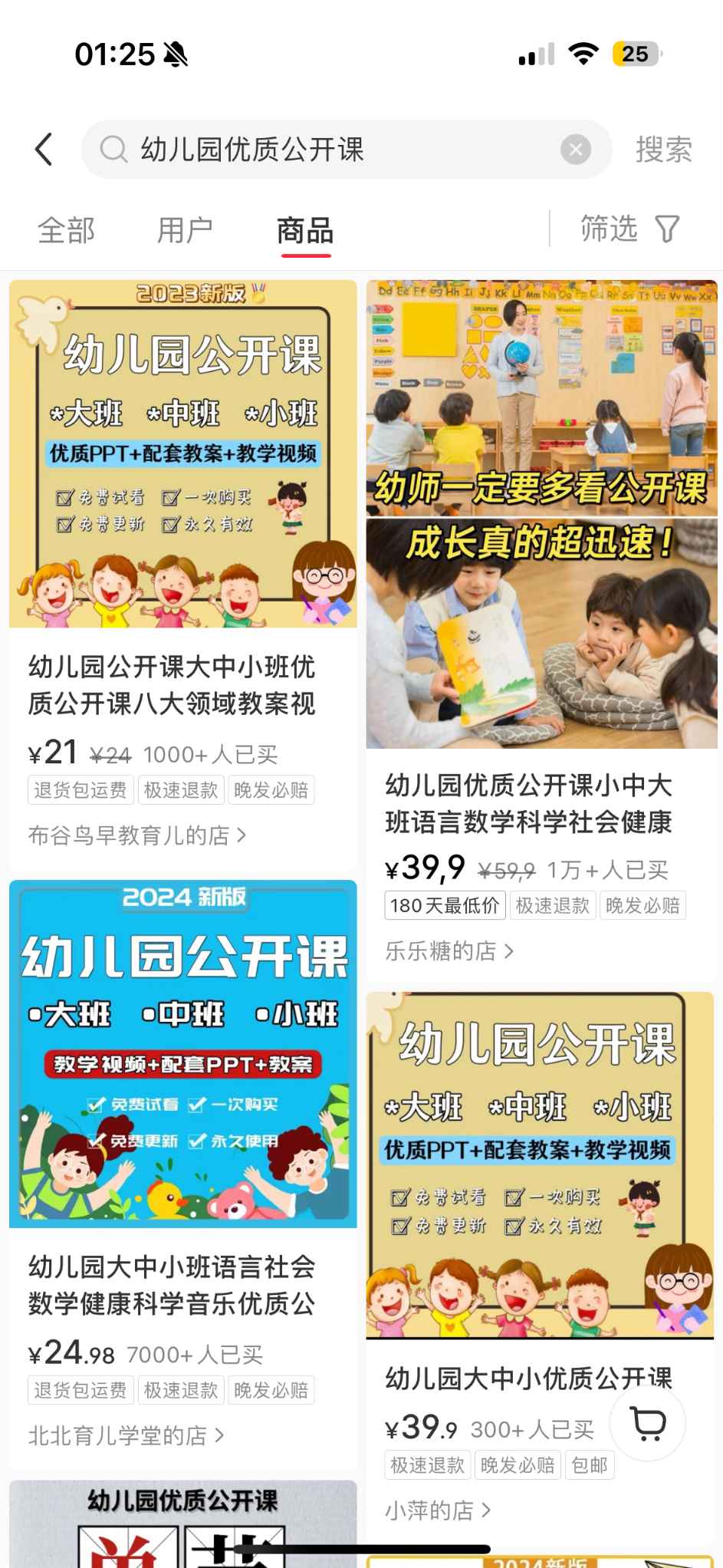Open the 幼儿园大中小优质公开课 product
The image size is (723, 1568).
point(540,1166)
